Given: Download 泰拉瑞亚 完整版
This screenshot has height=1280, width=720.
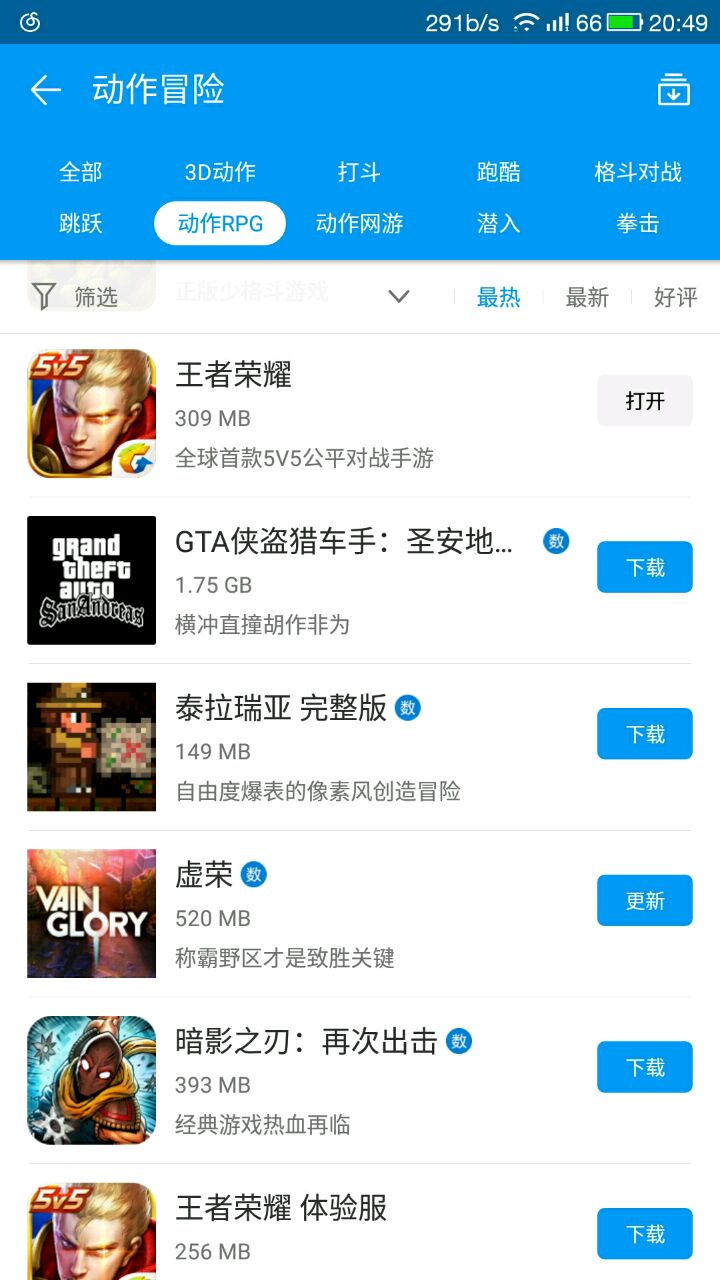Looking at the screenshot, I should pos(645,734).
